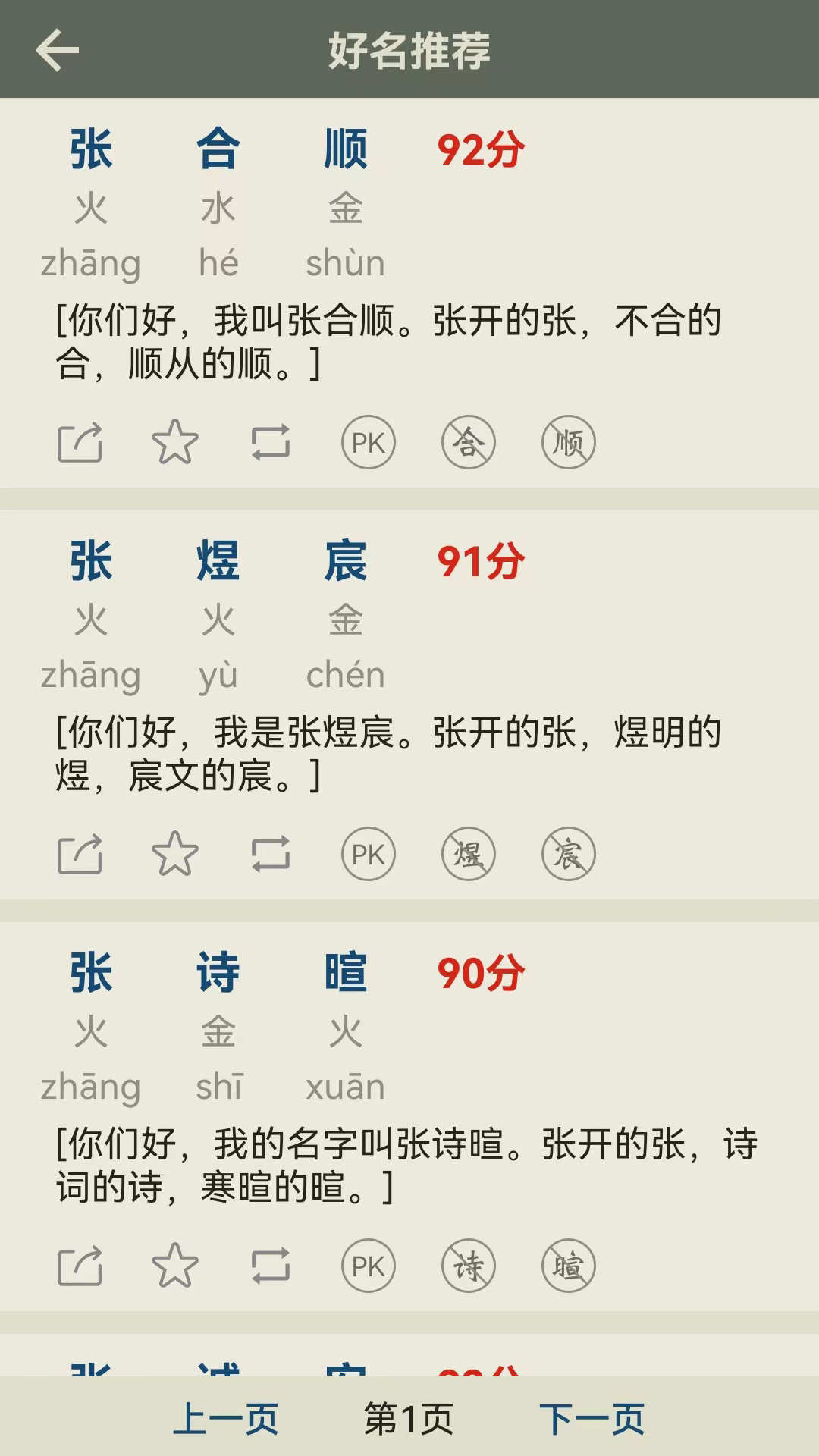The image size is (819, 1456).
Task: Open details for name 张煜宸
Action: (x=219, y=561)
